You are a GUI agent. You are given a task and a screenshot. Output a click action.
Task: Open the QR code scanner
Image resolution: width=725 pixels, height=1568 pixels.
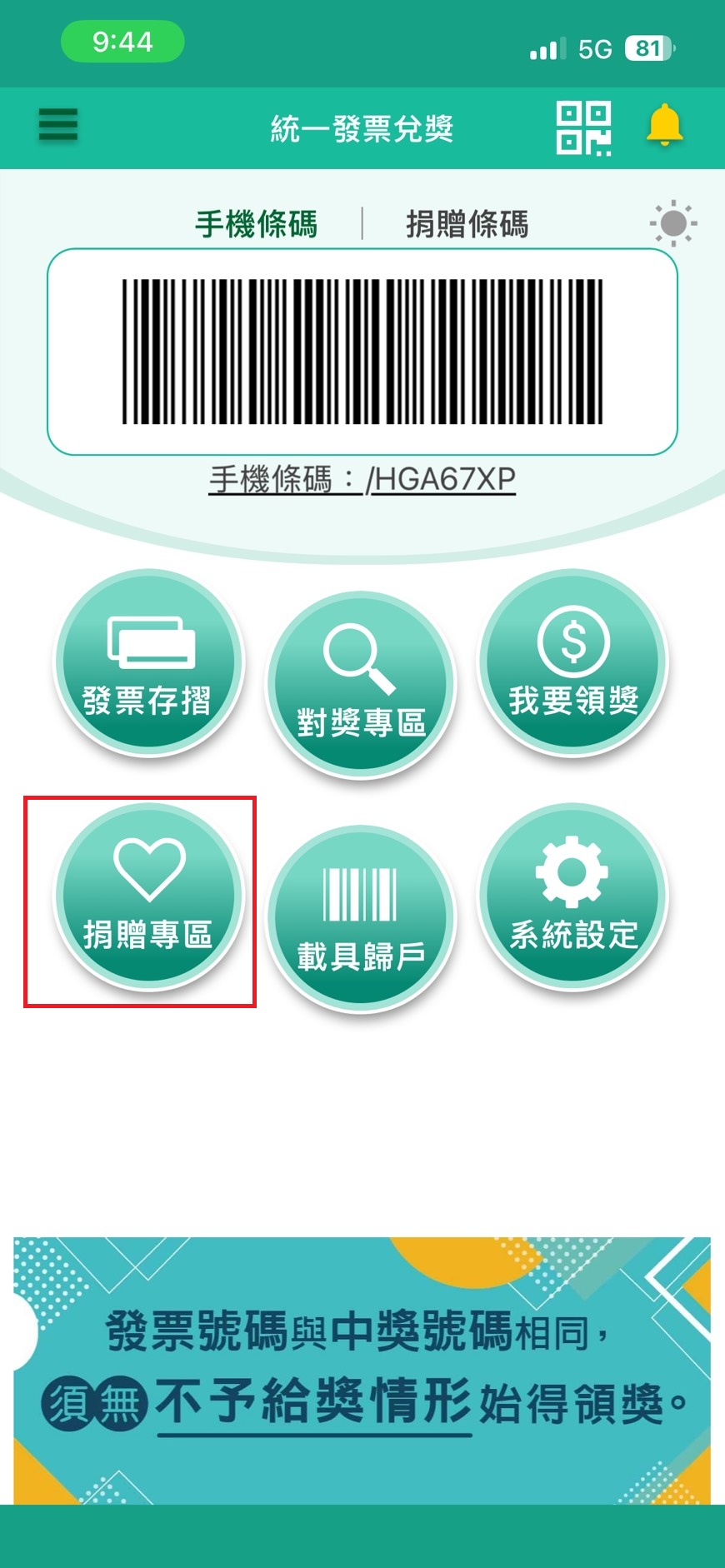tap(583, 127)
